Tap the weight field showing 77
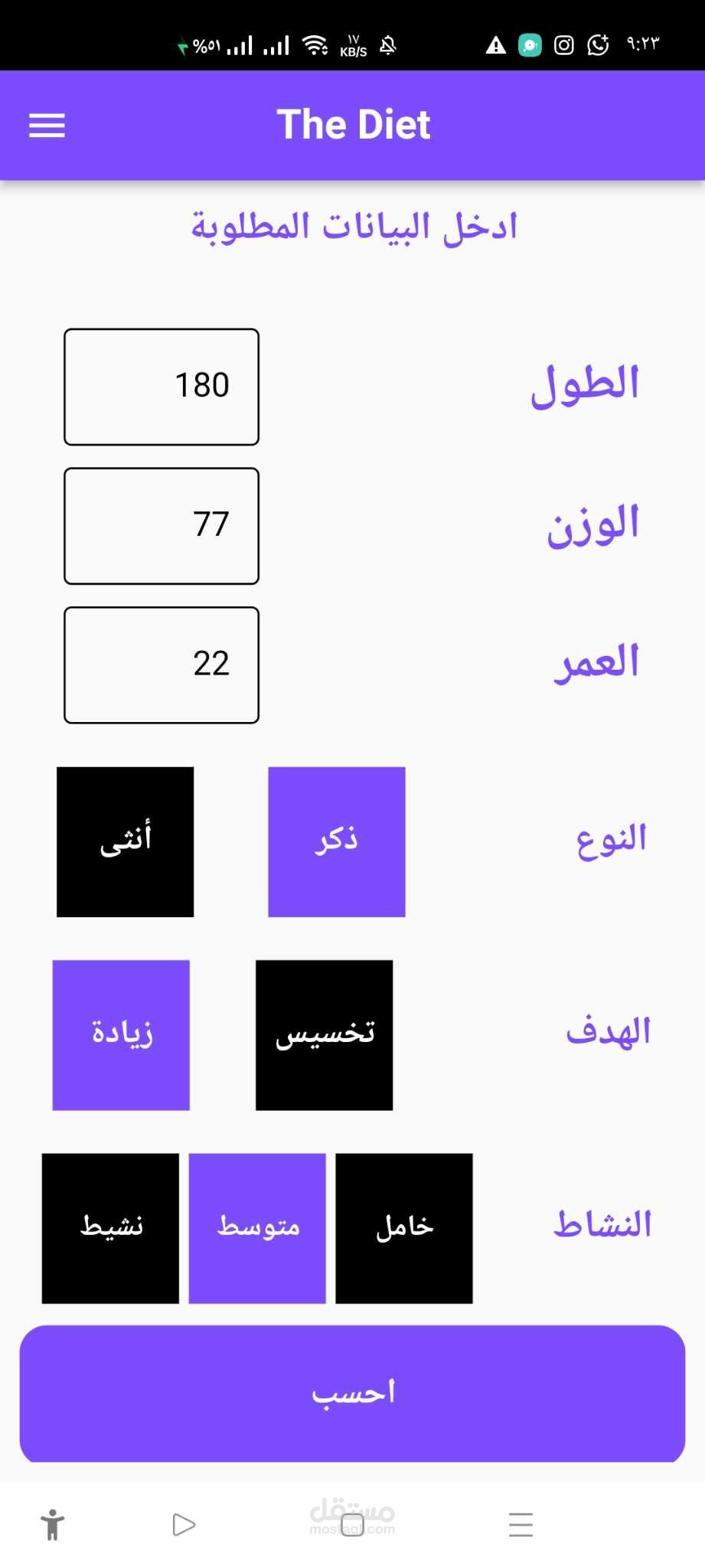This screenshot has width=705, height=1568. (x=162, y=526)
